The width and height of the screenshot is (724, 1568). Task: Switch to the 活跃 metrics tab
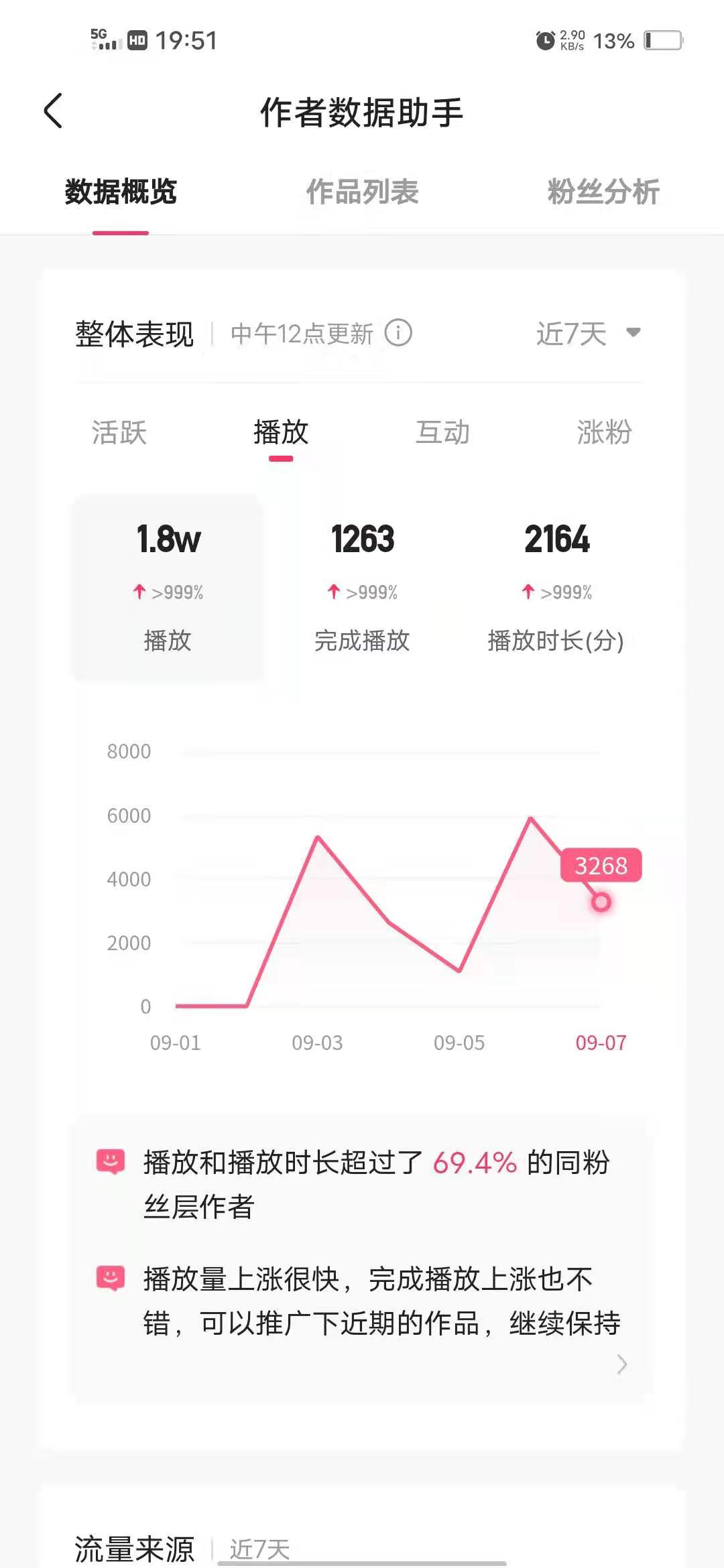tap(119, 432)
